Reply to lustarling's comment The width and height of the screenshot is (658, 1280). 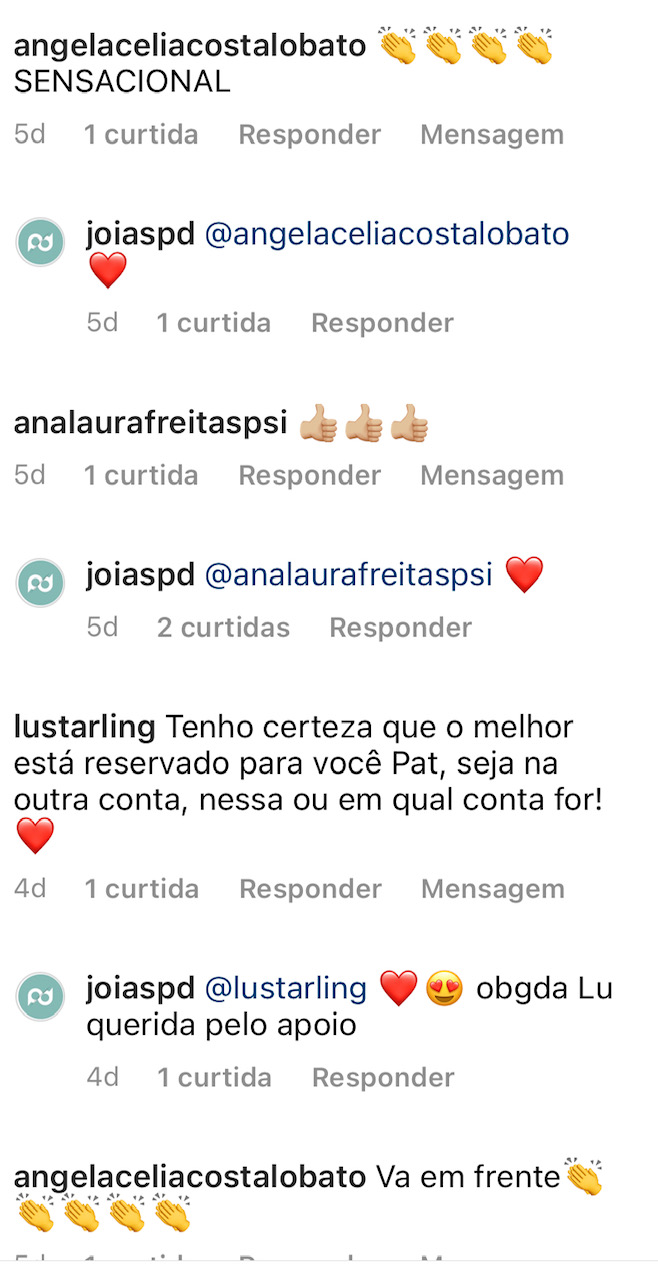(310, 889)
